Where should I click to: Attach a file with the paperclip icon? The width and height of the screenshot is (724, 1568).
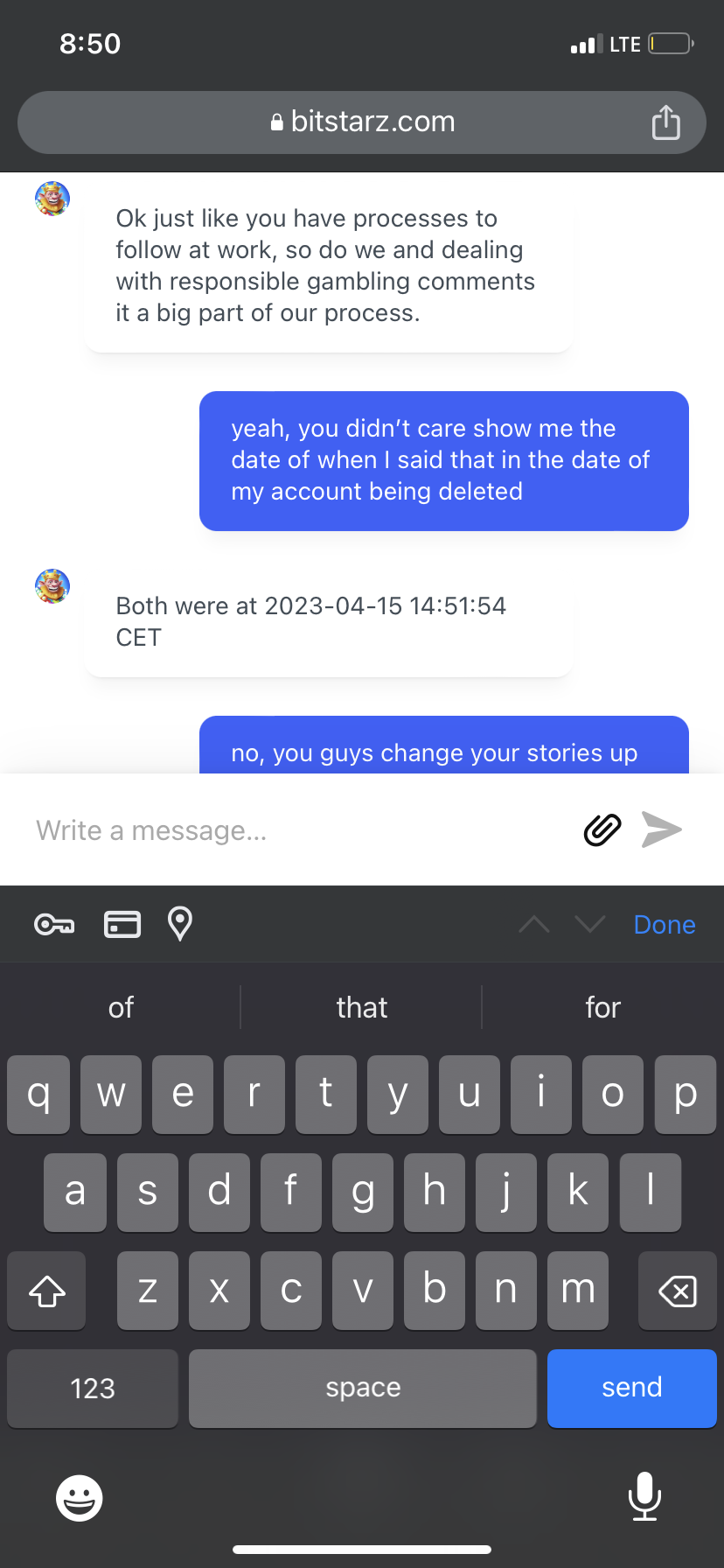[x=602, y=829]
